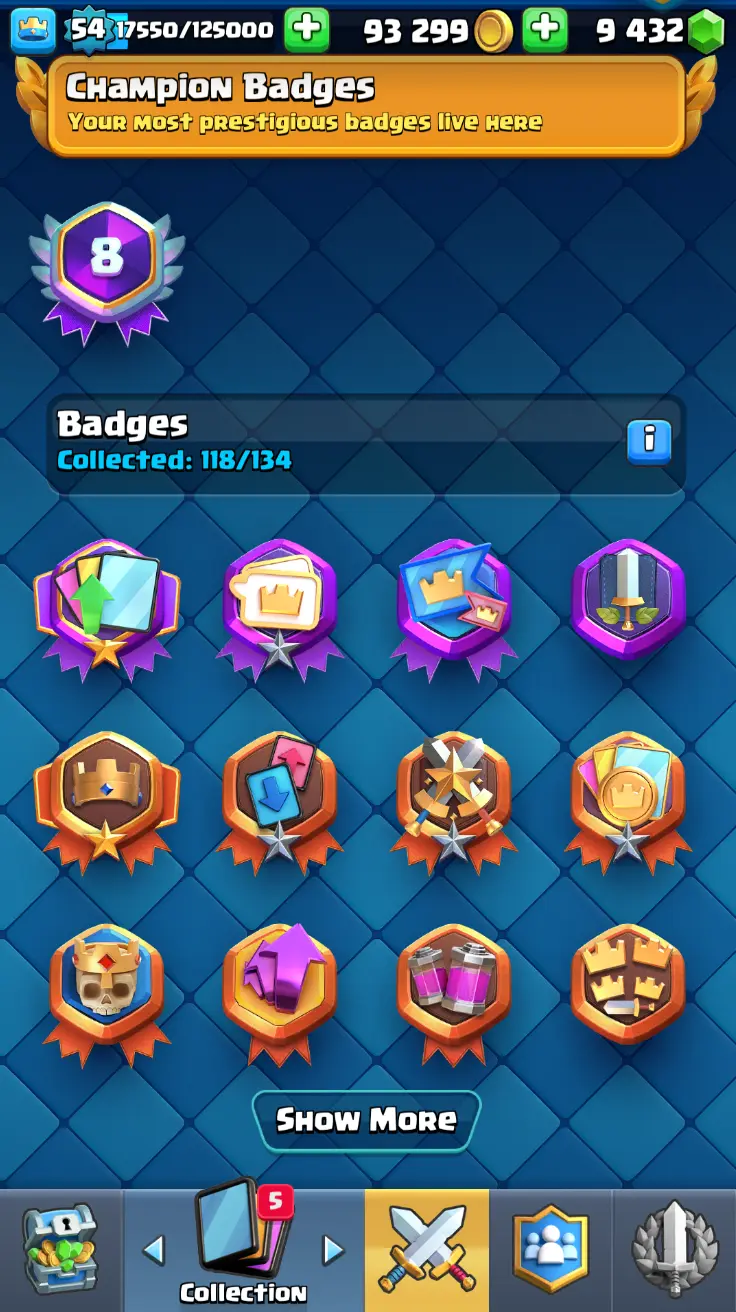736x1312 pixels.
Task: Open the clan social tab
Action: click(550, 1250)
